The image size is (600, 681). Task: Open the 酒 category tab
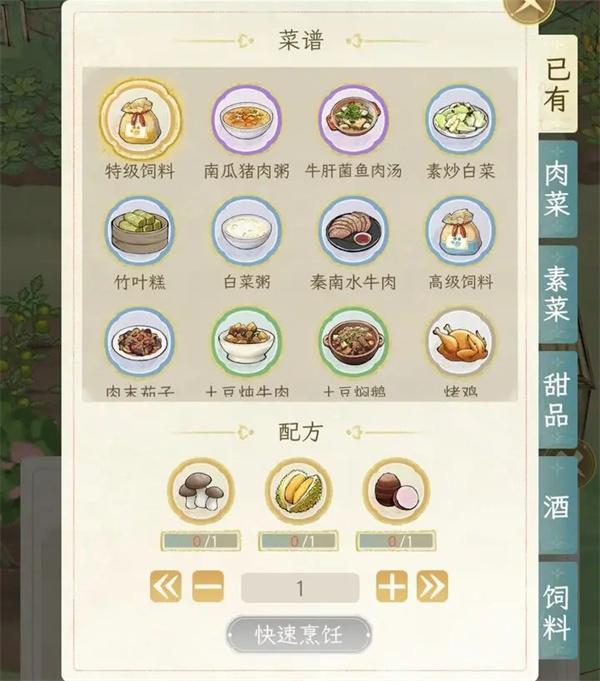coord(556,505)
